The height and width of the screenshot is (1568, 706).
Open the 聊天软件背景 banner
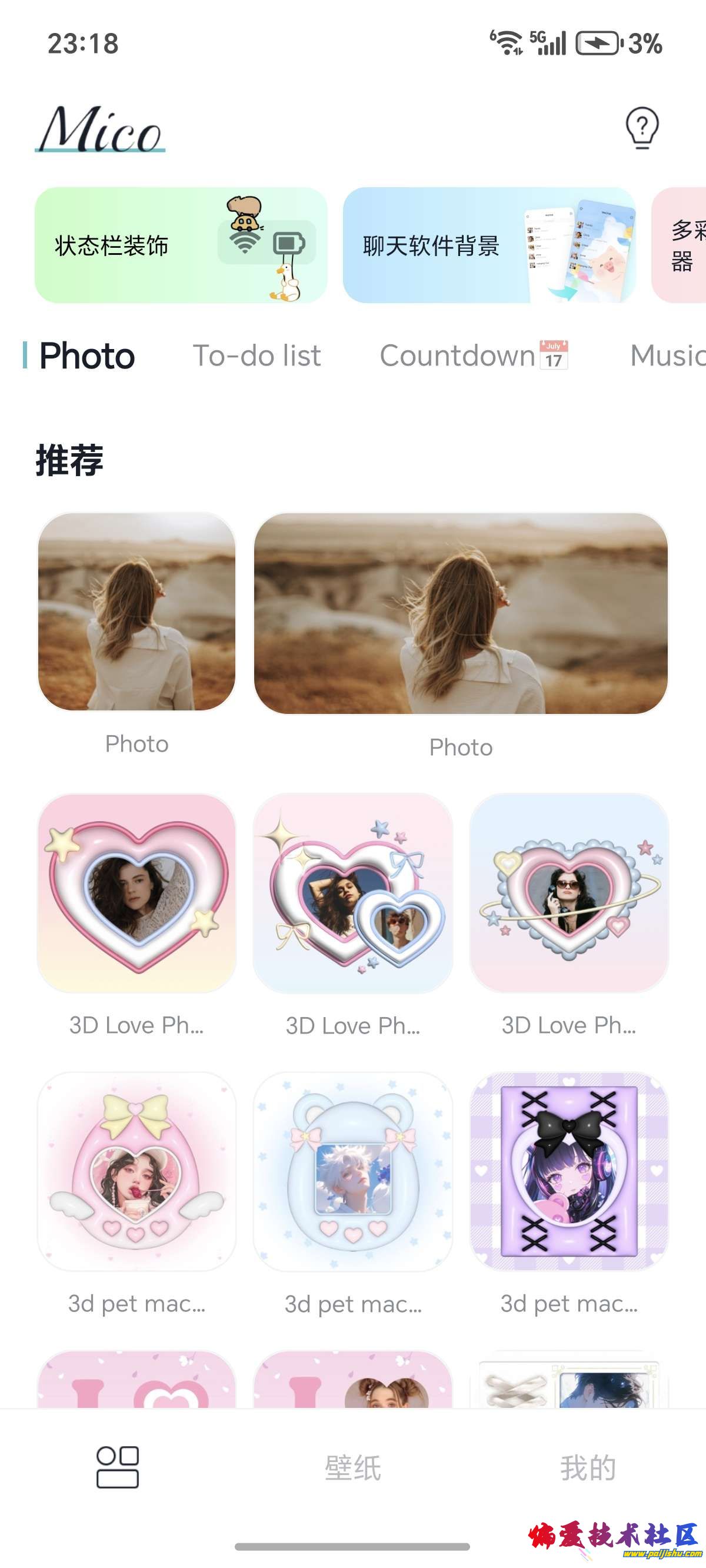click(x=489, y=245)
